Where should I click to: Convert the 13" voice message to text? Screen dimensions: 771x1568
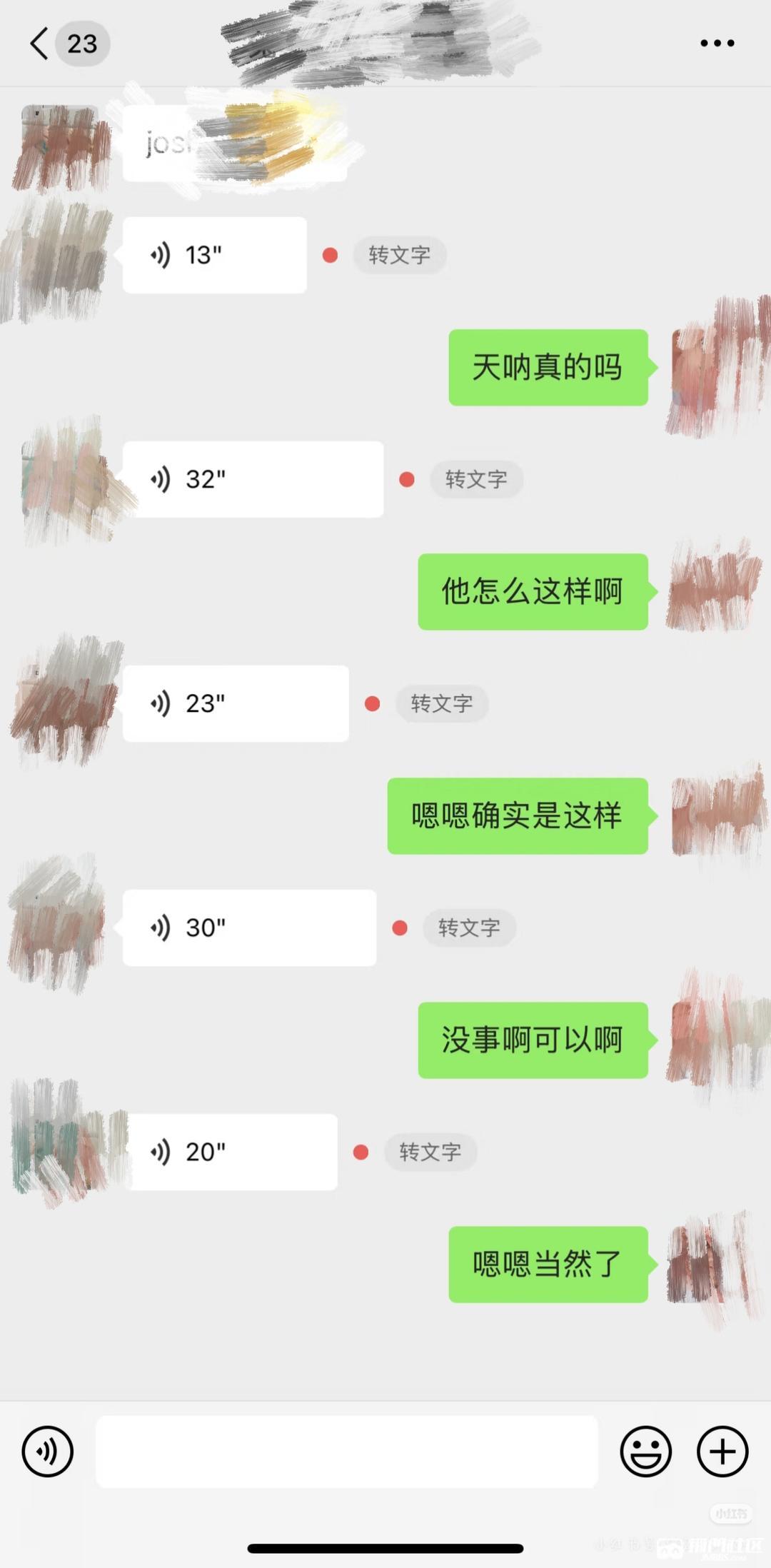pos(399,255)
